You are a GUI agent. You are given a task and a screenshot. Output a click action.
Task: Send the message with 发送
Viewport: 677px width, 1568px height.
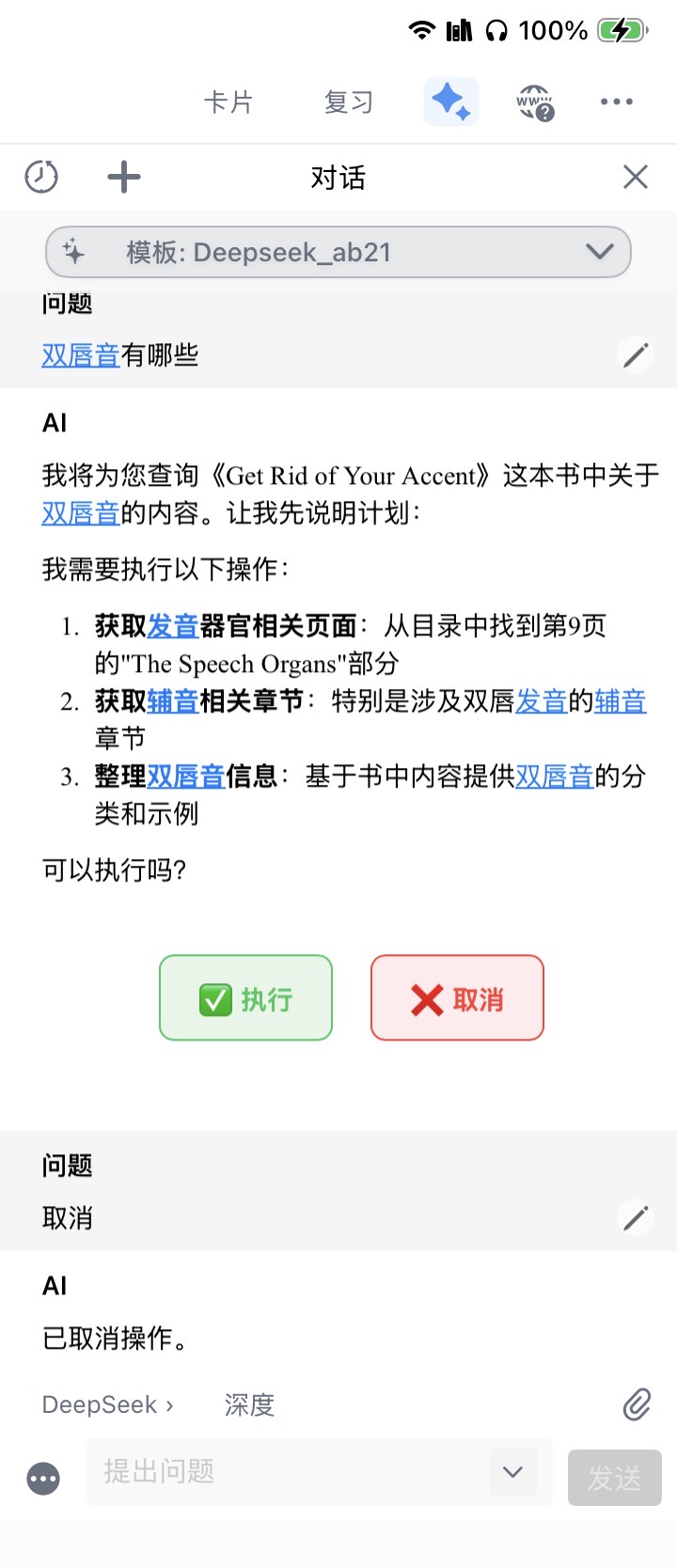[x=614, y=1478]
